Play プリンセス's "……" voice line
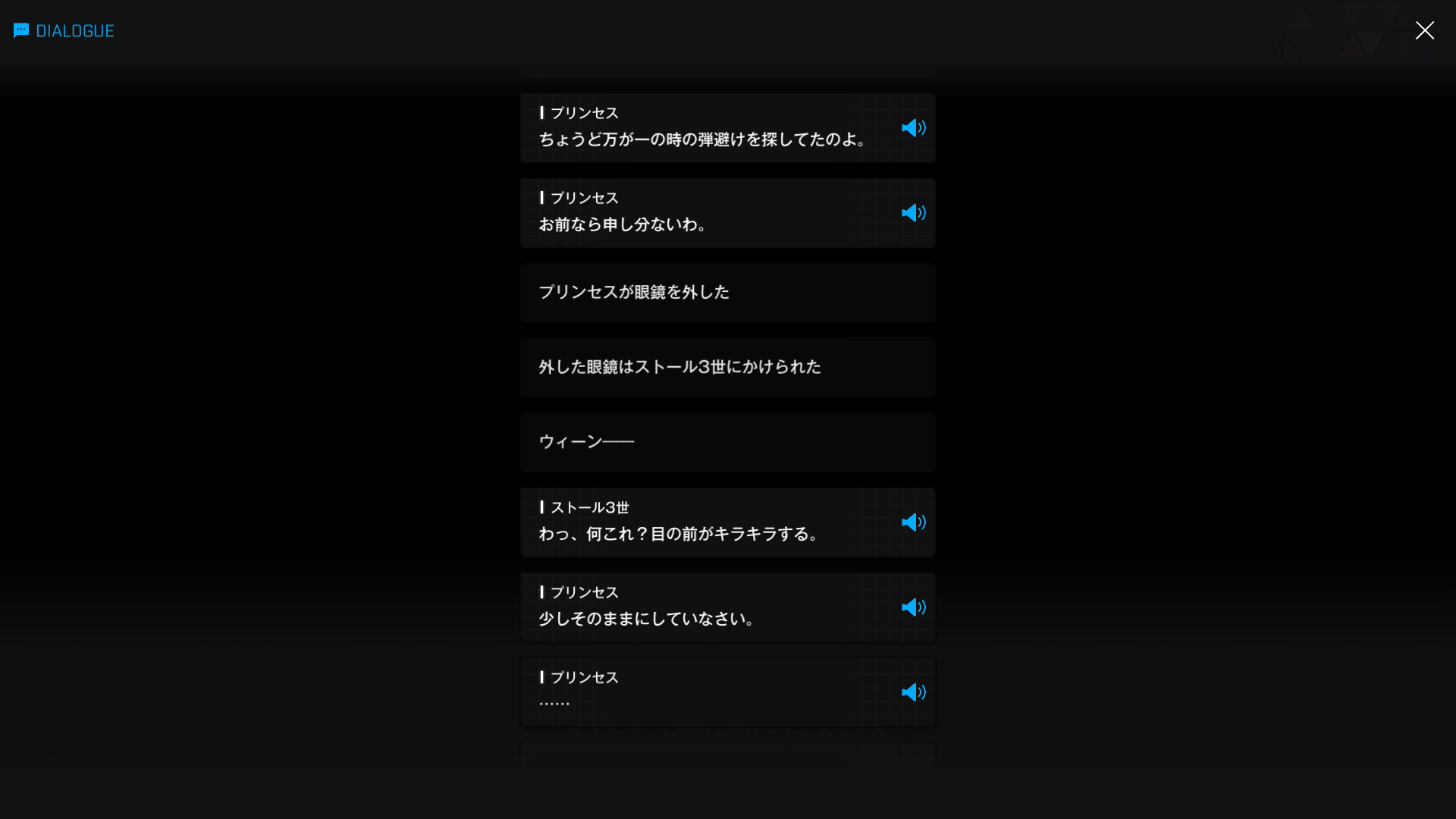The height and width of the screenshot is (819, 1456). pyautogui.click(x=913, y=692)
